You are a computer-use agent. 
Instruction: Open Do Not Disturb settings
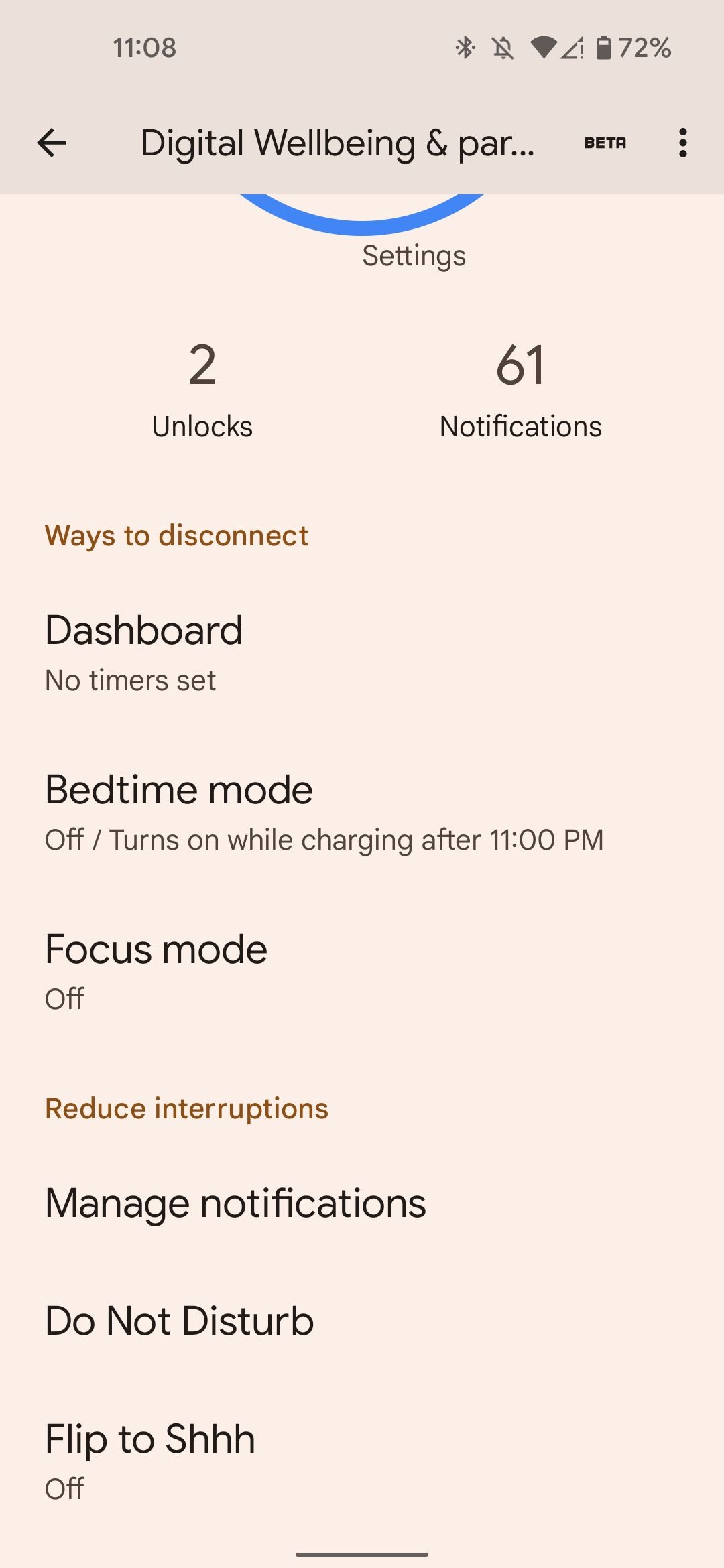click(x=362, y=1321)
